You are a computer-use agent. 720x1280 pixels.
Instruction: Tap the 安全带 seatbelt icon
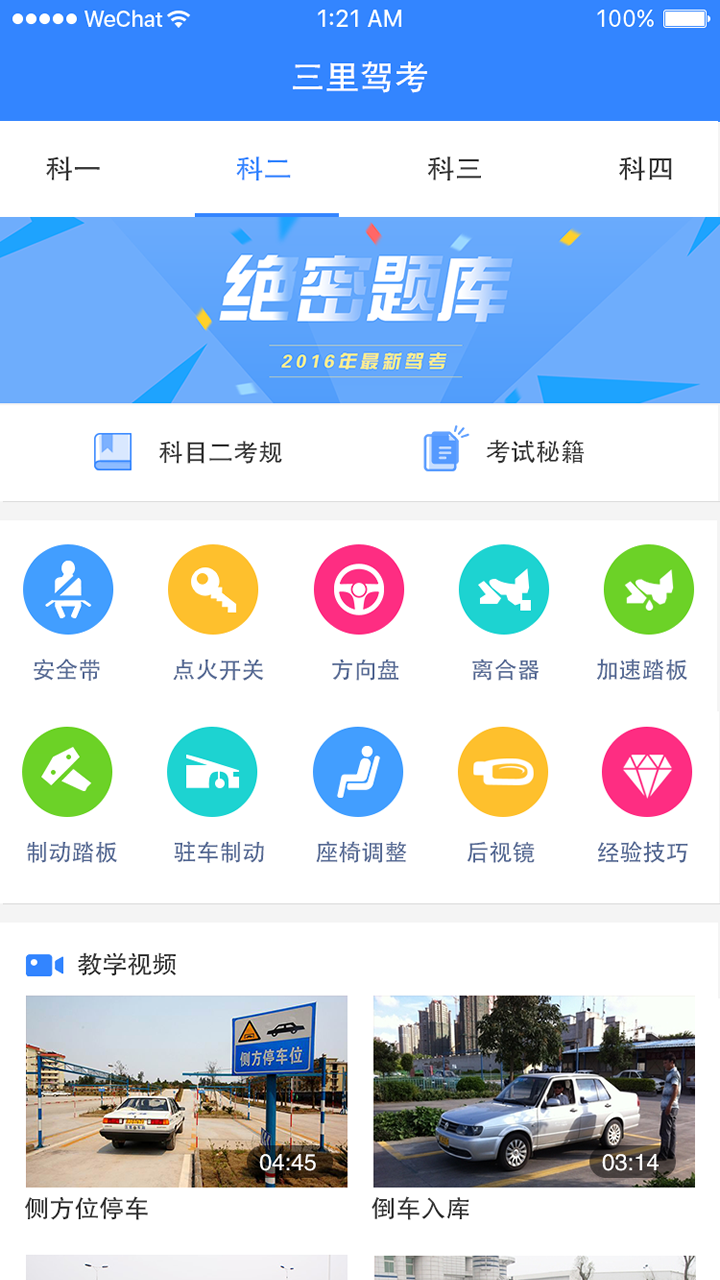point(68,590)
